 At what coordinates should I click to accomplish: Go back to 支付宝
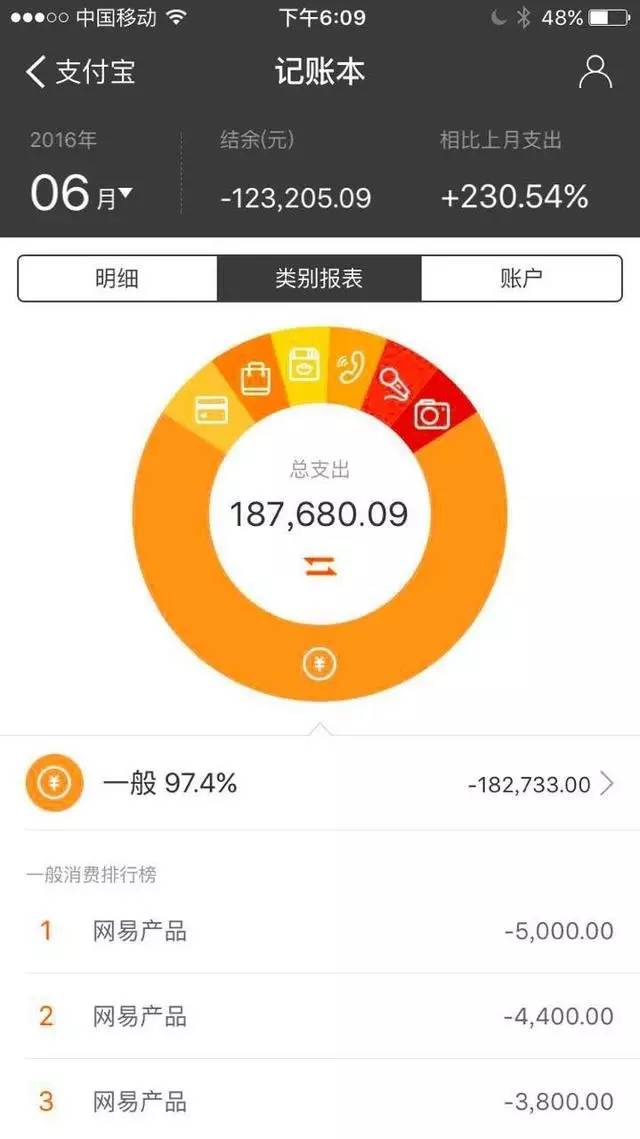[x=80, y=72]
